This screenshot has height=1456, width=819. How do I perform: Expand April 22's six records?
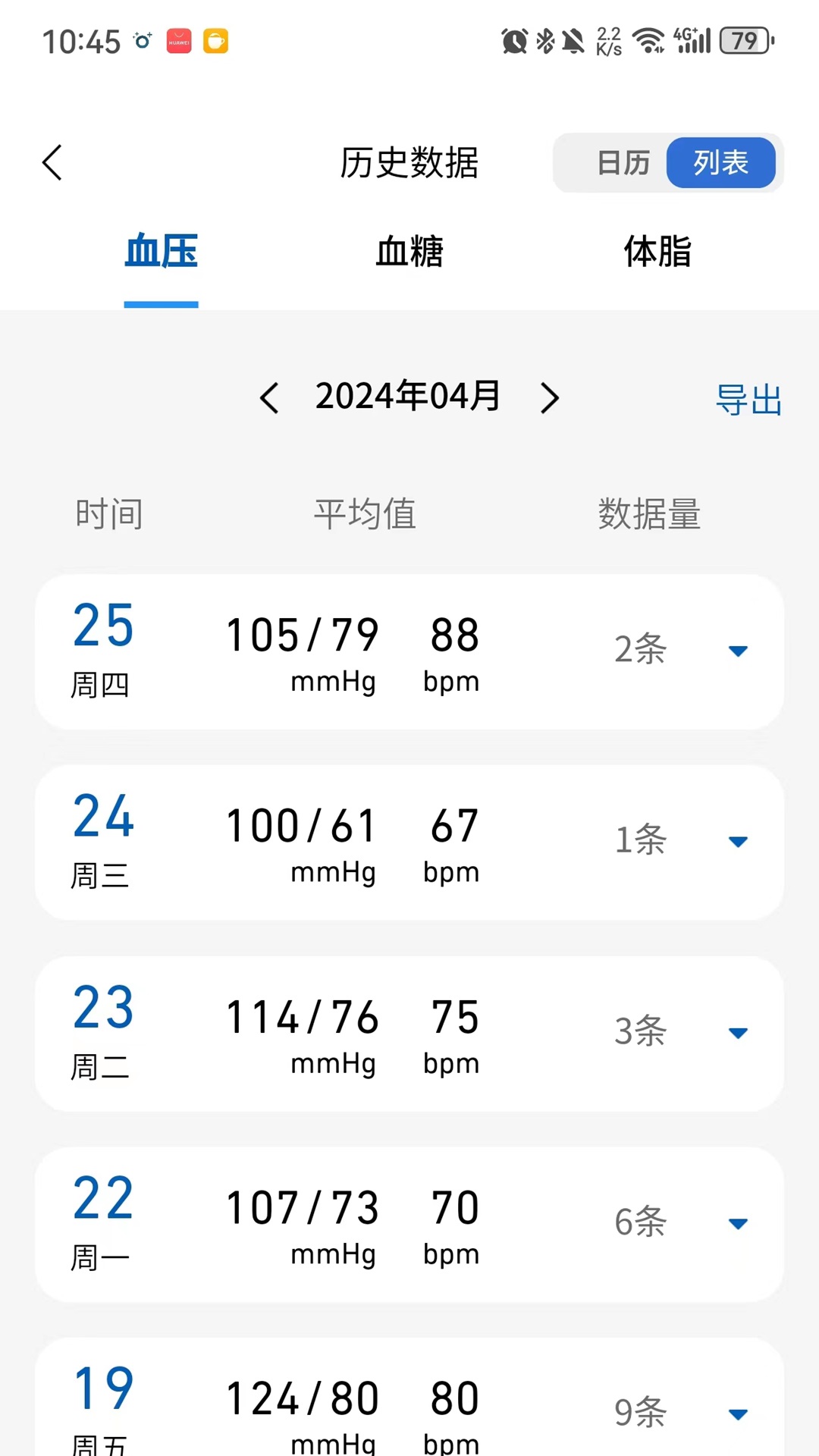(x=737, y=1222)
